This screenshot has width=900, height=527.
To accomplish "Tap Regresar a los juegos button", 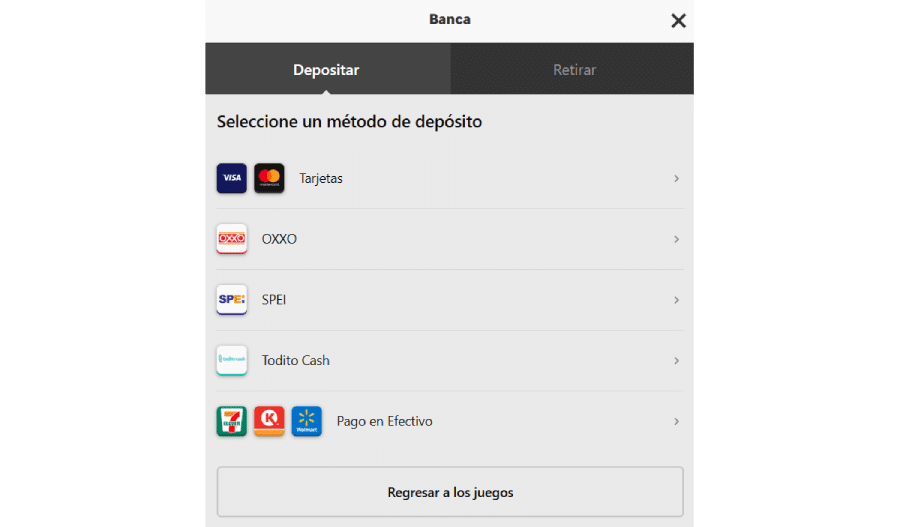I will 450,492.
